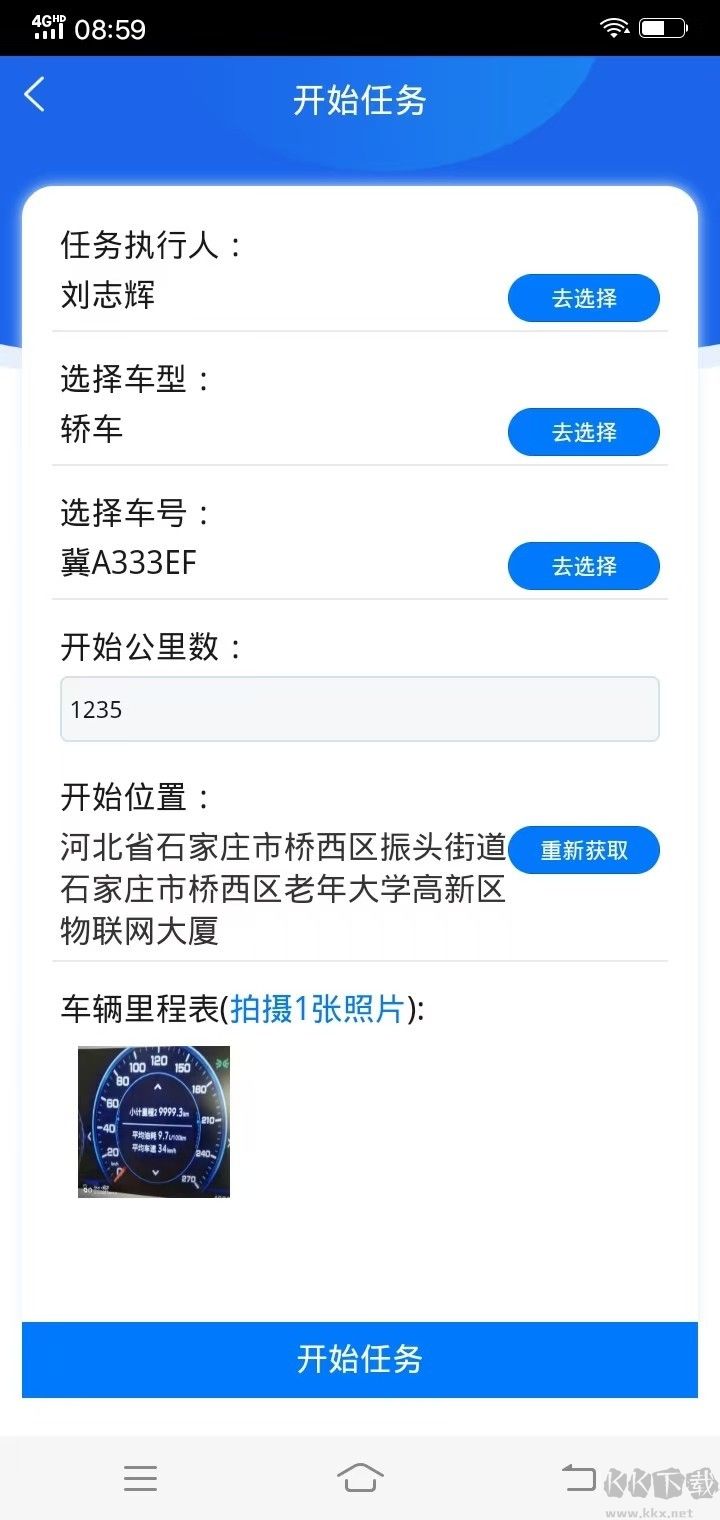
Task: Tap 去选择 next to 选择车型
Action: coord(584,432)
